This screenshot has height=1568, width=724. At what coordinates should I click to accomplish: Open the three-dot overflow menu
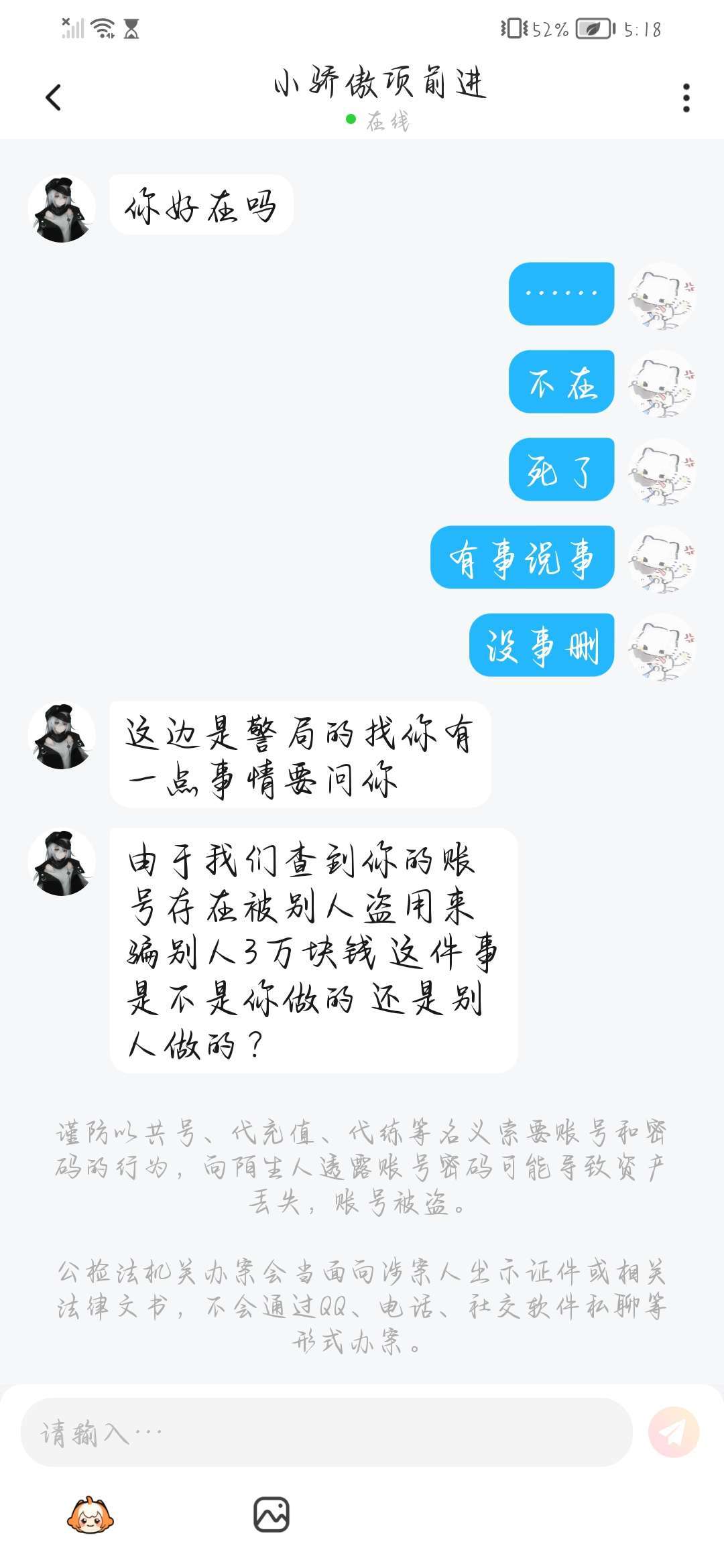click(686, 98)
